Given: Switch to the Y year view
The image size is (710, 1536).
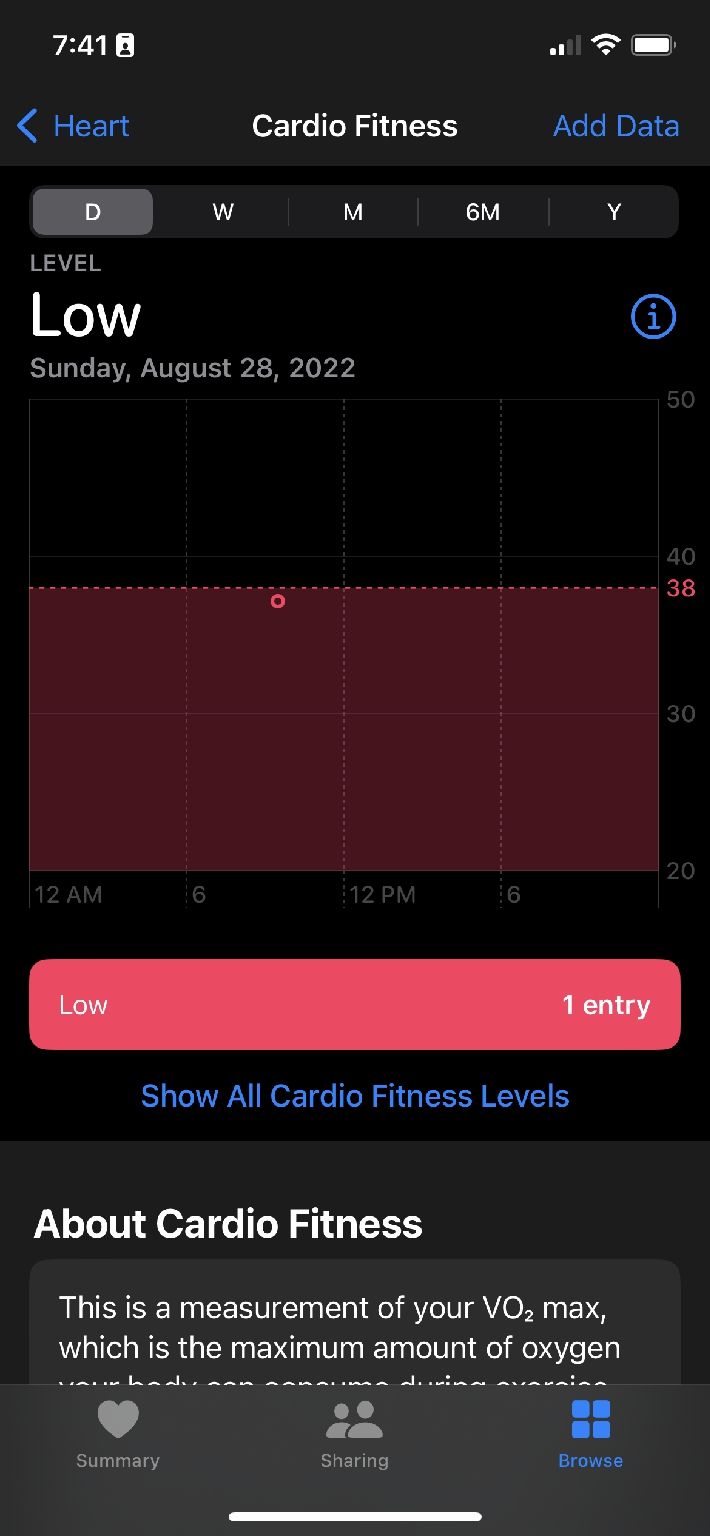Looking at the screenshot, I should (x=614, y=212).
